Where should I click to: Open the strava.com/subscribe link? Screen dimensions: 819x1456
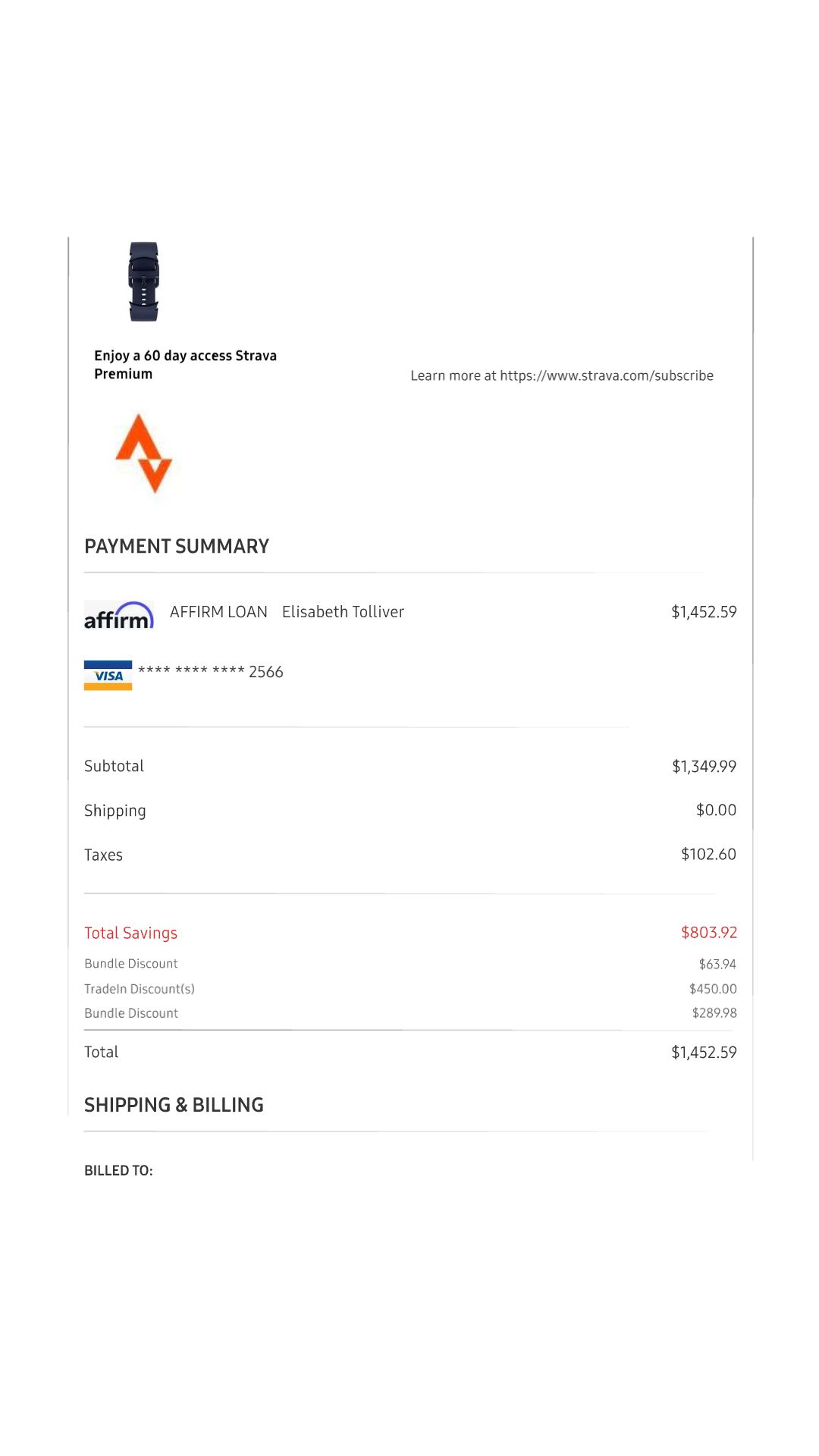click(607, 375)
